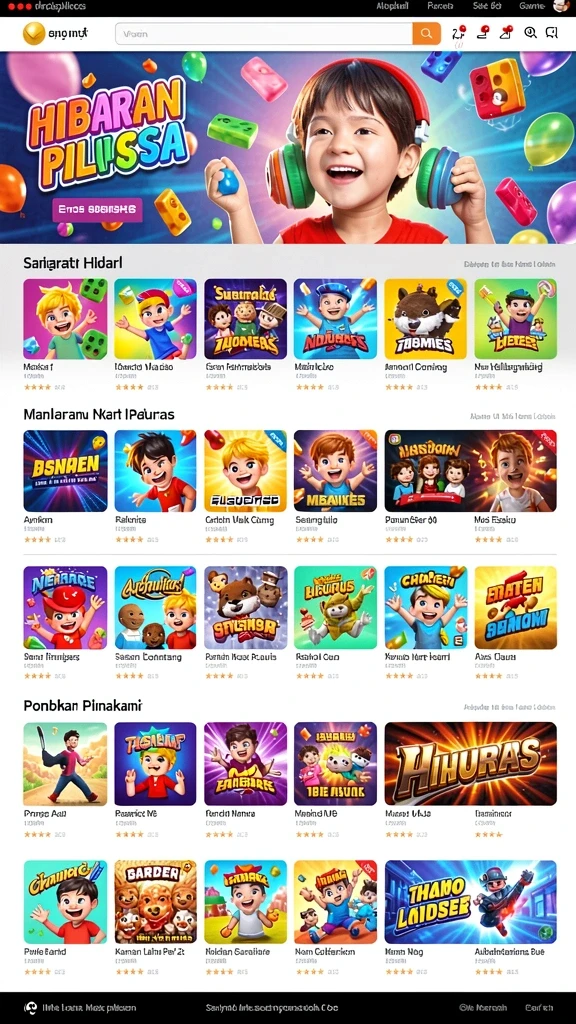Open the first game tile under Sarigrati Hidarl
This screenshot has width=576, height=1024.
[65, 319]
